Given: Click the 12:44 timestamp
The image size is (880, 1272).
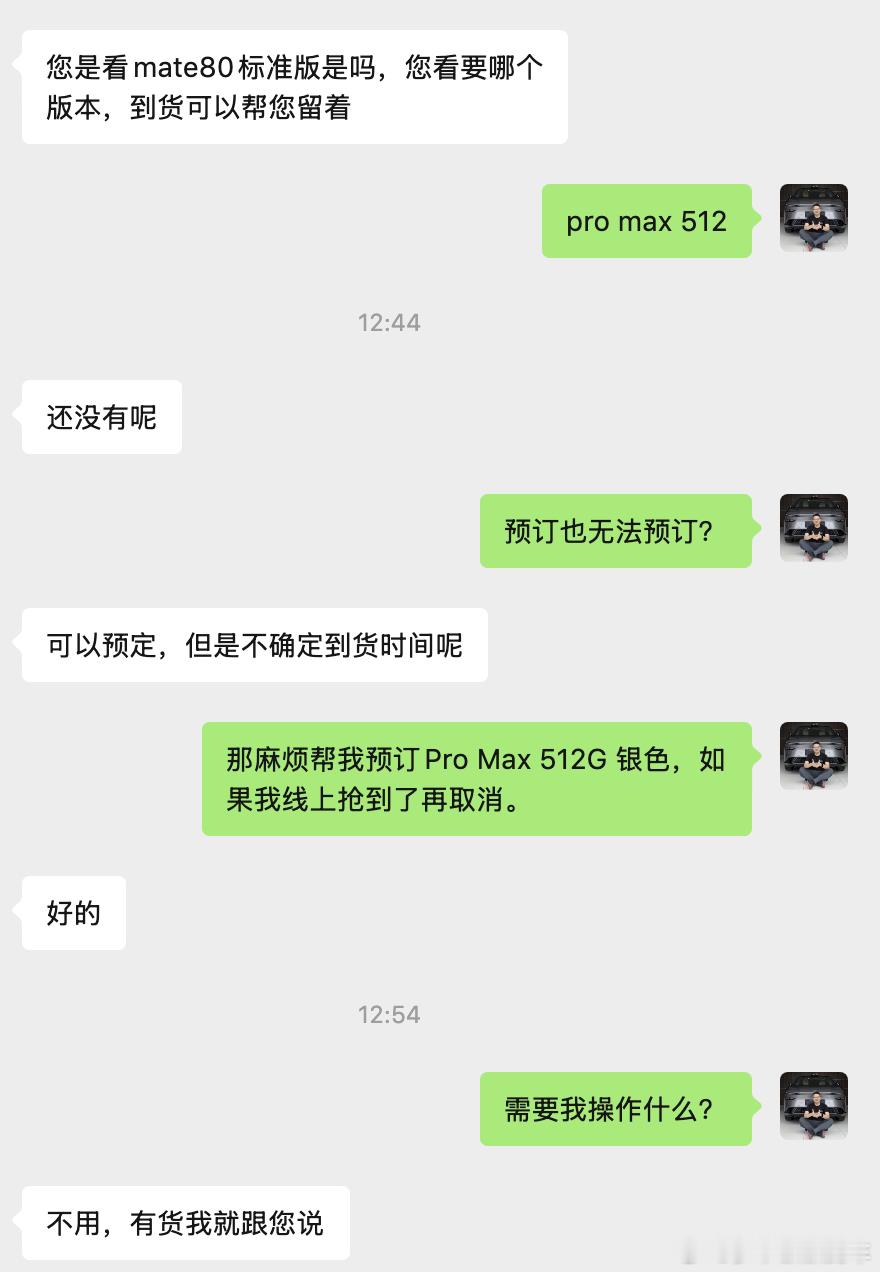Looking at the screenshot, I should 389,322.
